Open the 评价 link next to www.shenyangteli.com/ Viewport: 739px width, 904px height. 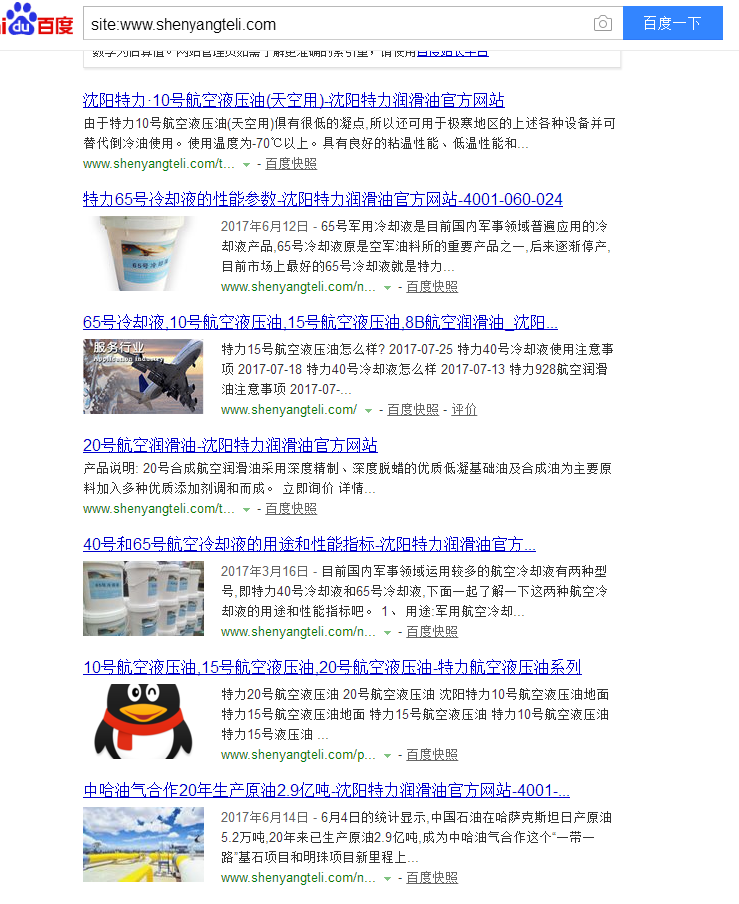464,410
